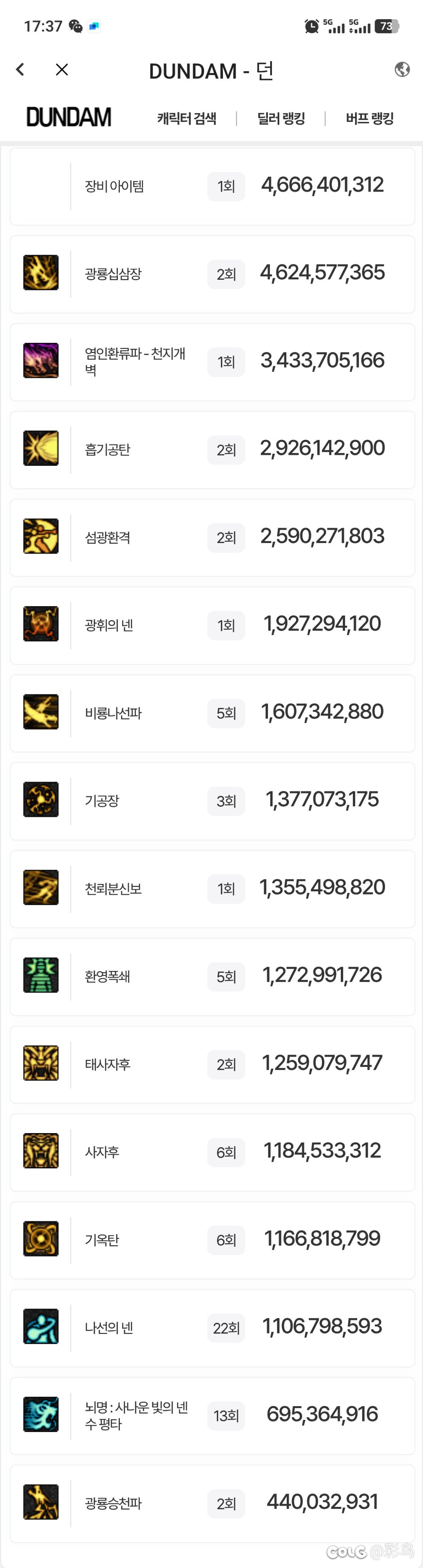This screenshot has width=423, height=1568.
Task: Open the DUNDAM home logo link
Action: 69,118
